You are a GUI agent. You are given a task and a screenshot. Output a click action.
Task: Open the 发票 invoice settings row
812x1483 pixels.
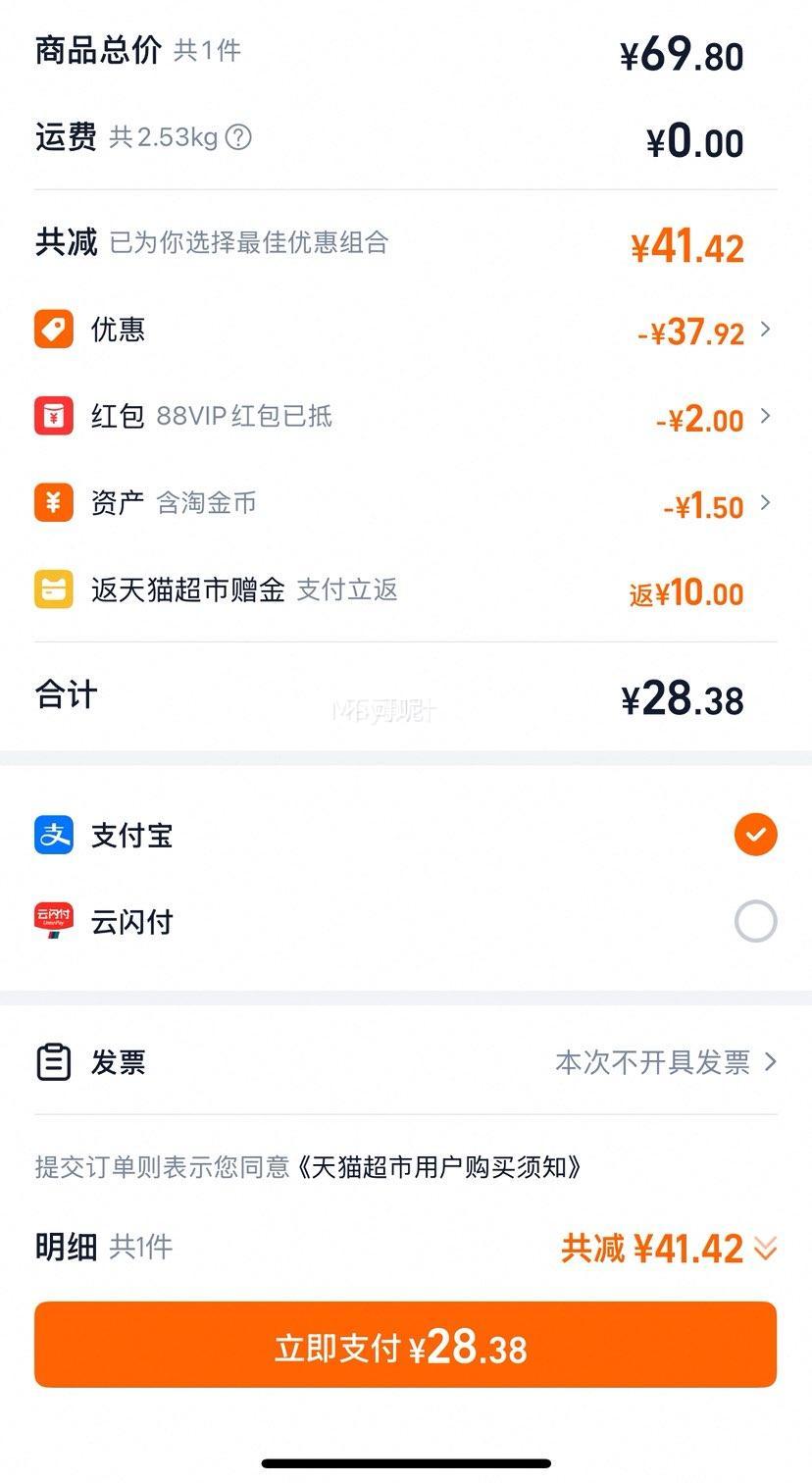[x=406, y=1061]
